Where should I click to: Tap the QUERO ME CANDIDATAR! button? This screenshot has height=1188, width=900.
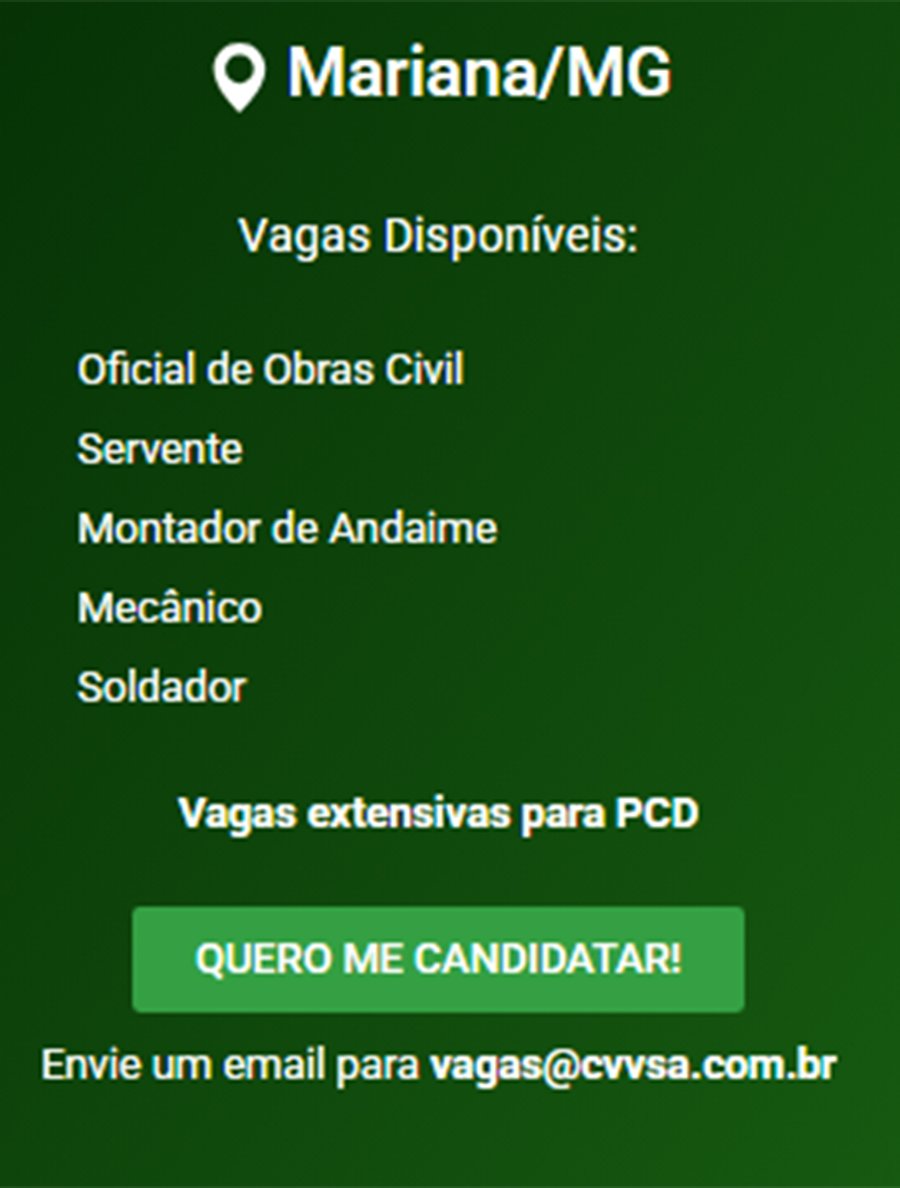[x=438, y=959]
